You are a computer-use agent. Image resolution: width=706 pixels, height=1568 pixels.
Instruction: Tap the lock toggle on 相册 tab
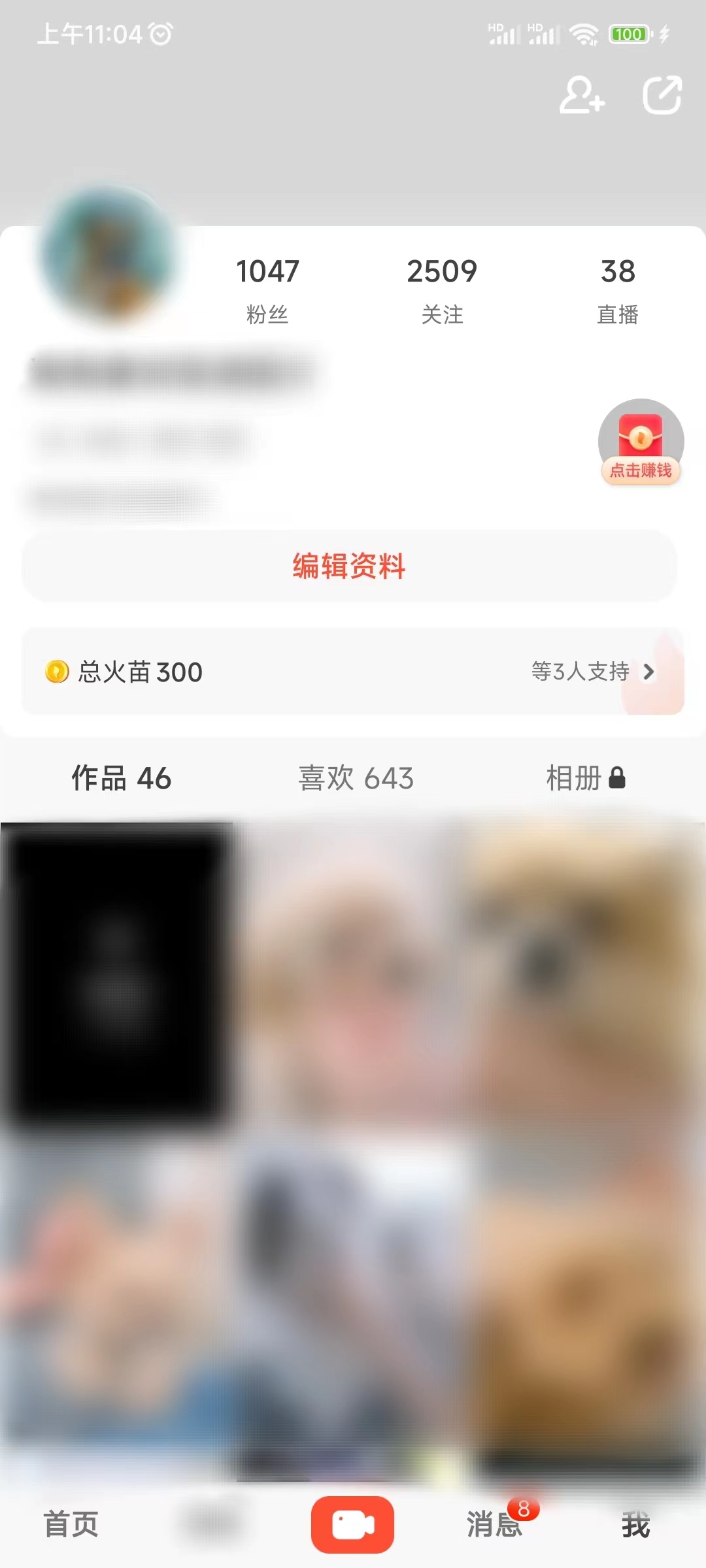coord(617,777)
